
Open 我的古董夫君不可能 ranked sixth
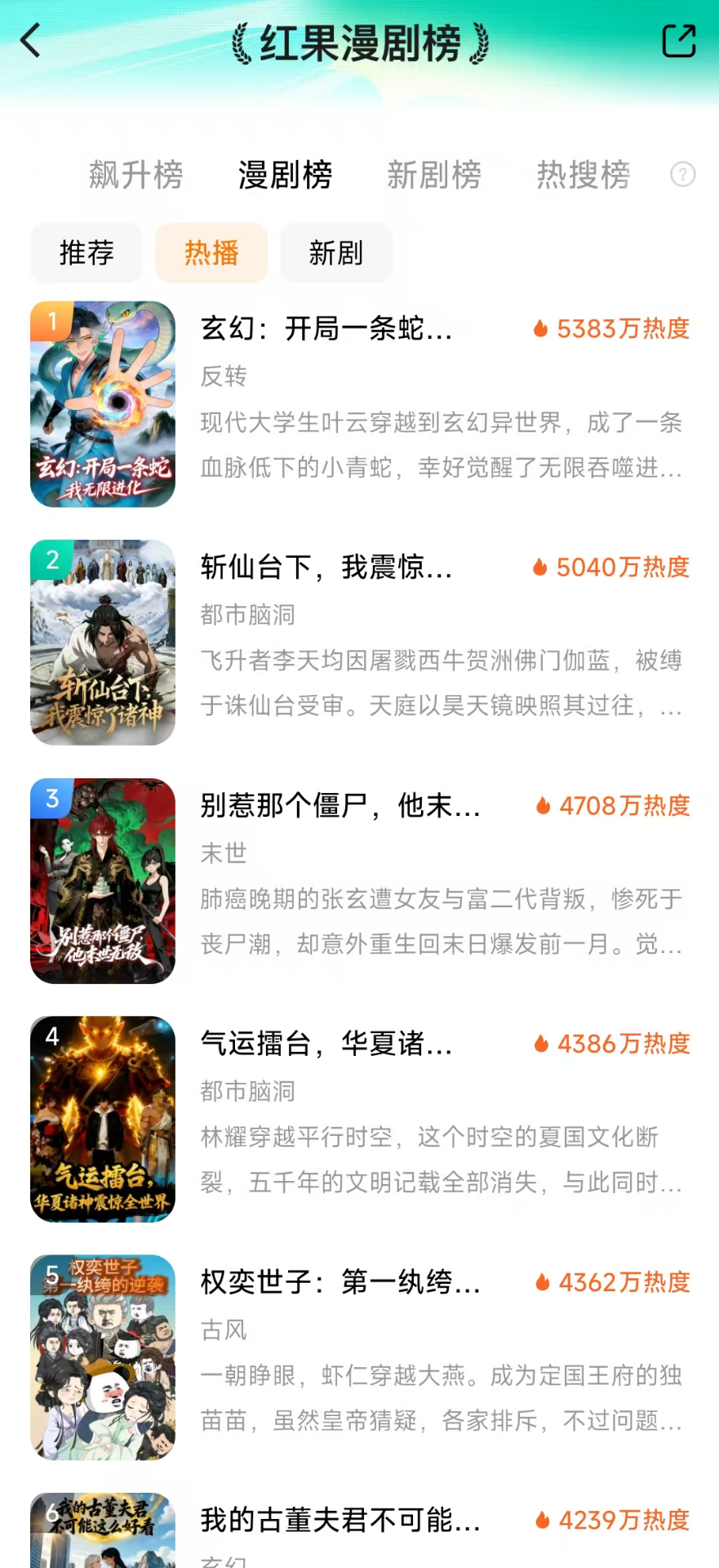tap(360, 1530)
